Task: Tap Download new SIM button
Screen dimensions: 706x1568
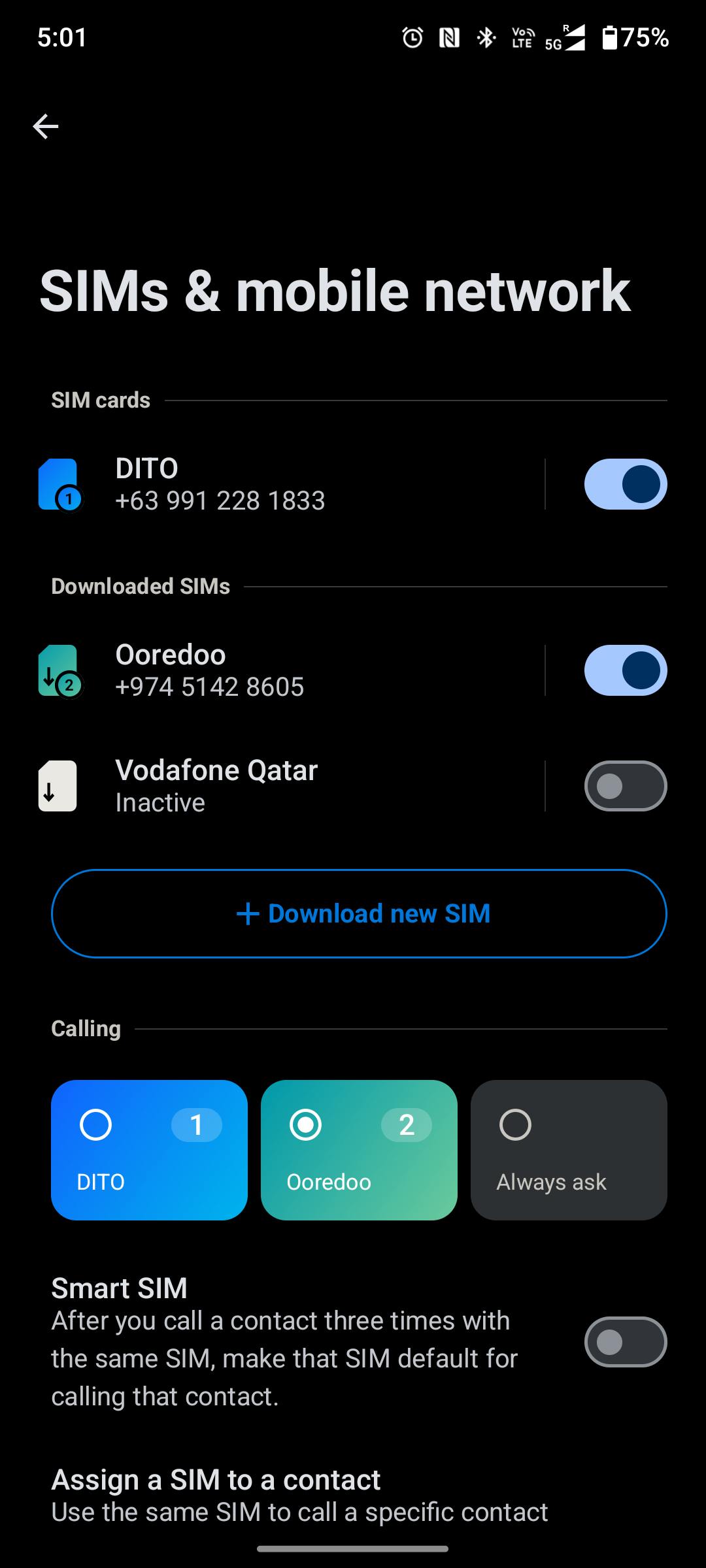Action: click(359, 913)
